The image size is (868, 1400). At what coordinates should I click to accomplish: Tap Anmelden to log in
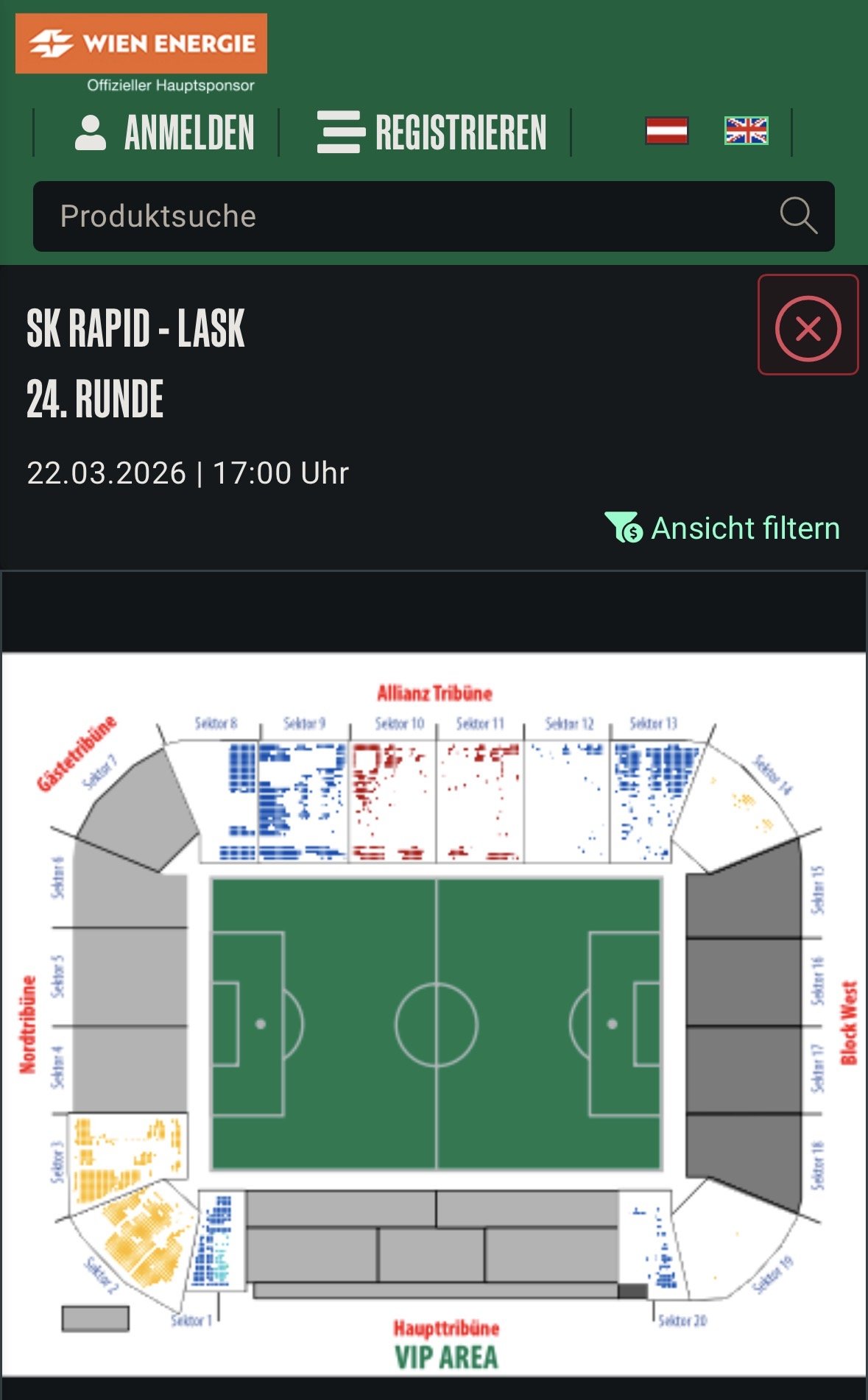coord(164,132)
